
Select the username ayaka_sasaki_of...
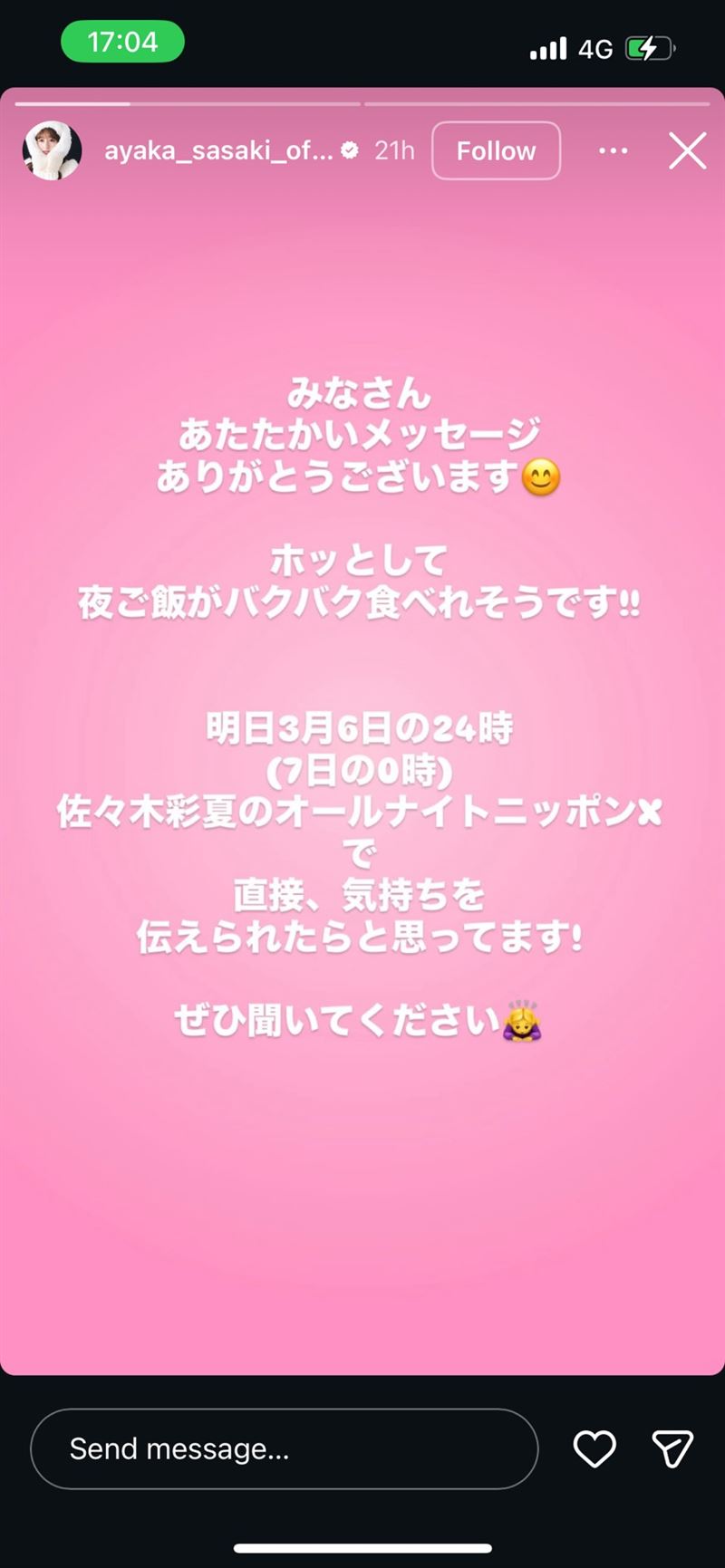(x=217, y=151)
